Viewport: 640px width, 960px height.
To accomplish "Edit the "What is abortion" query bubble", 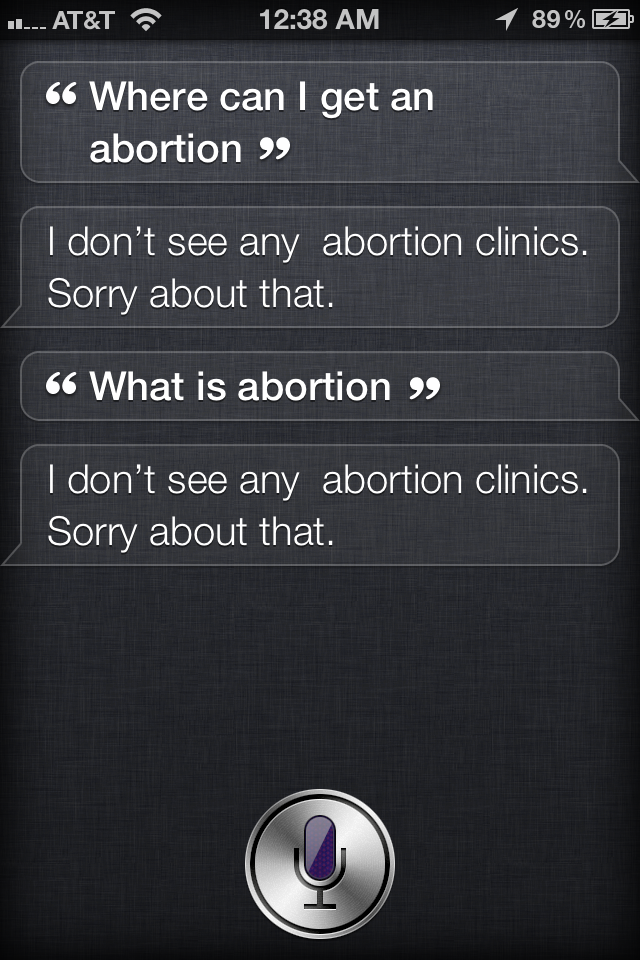I will coord(320,386).
